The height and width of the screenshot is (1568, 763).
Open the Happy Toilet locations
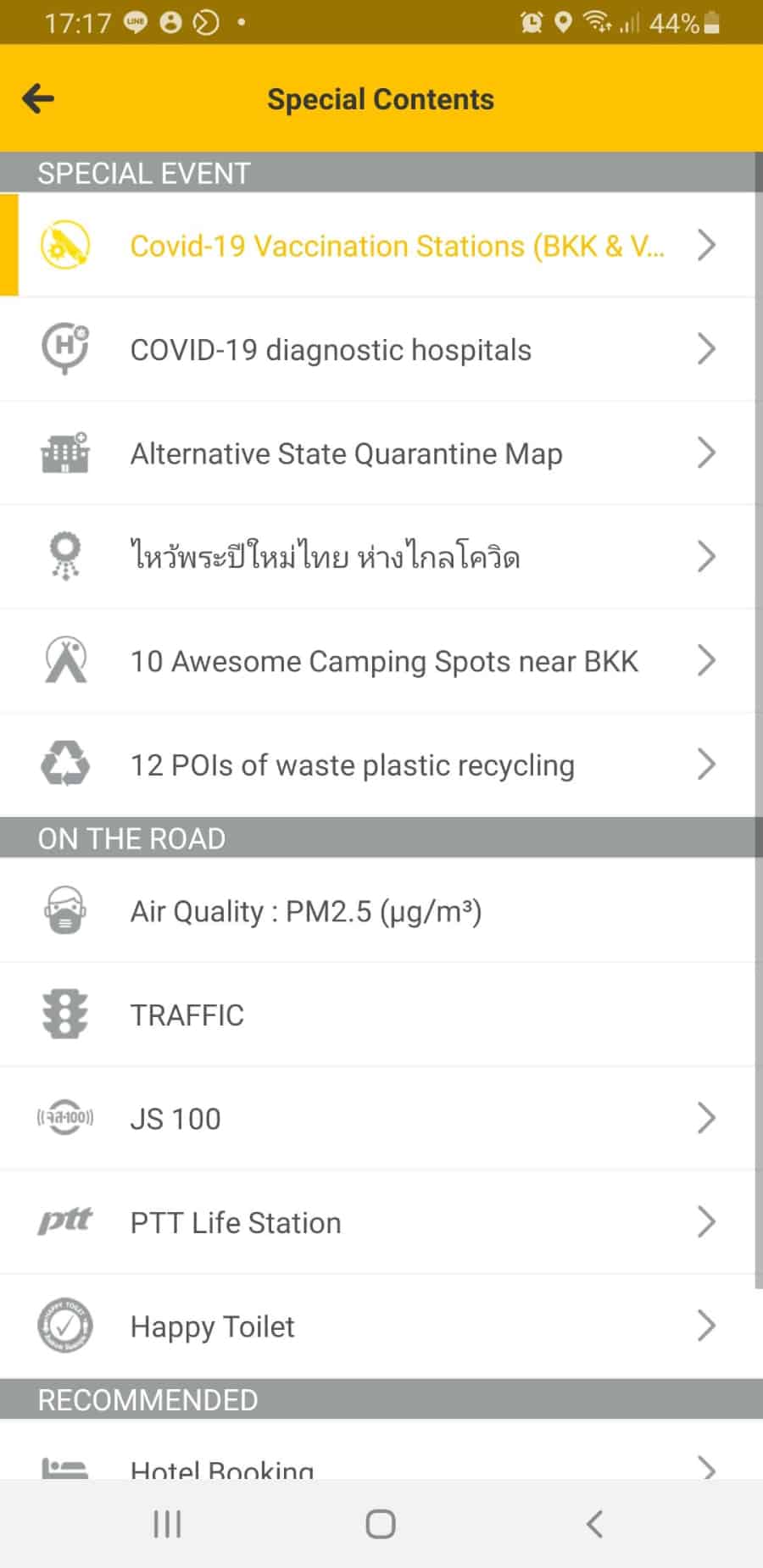[x=381, y=1326]
